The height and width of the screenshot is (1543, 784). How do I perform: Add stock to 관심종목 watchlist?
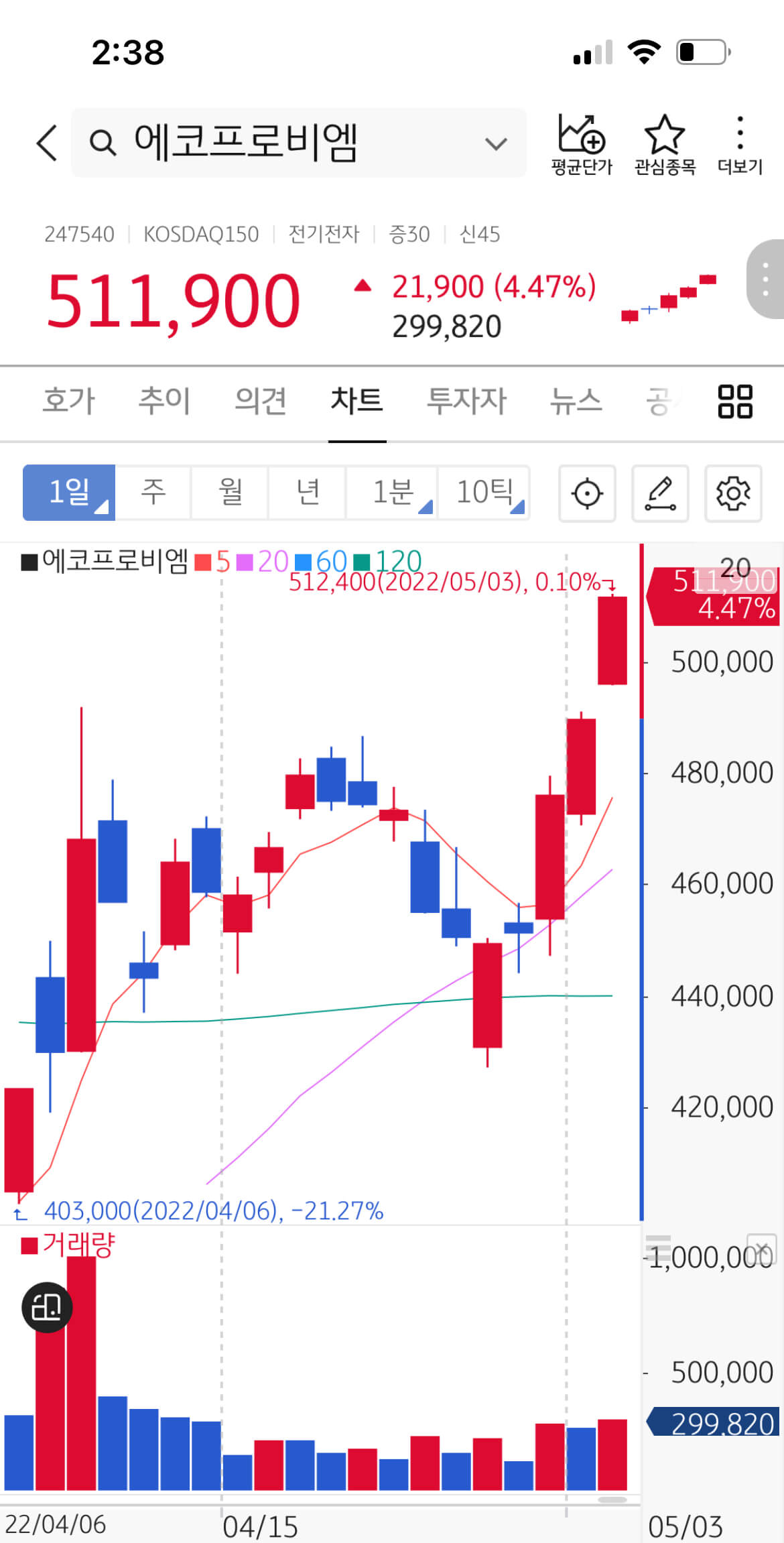tap(664, 143)
